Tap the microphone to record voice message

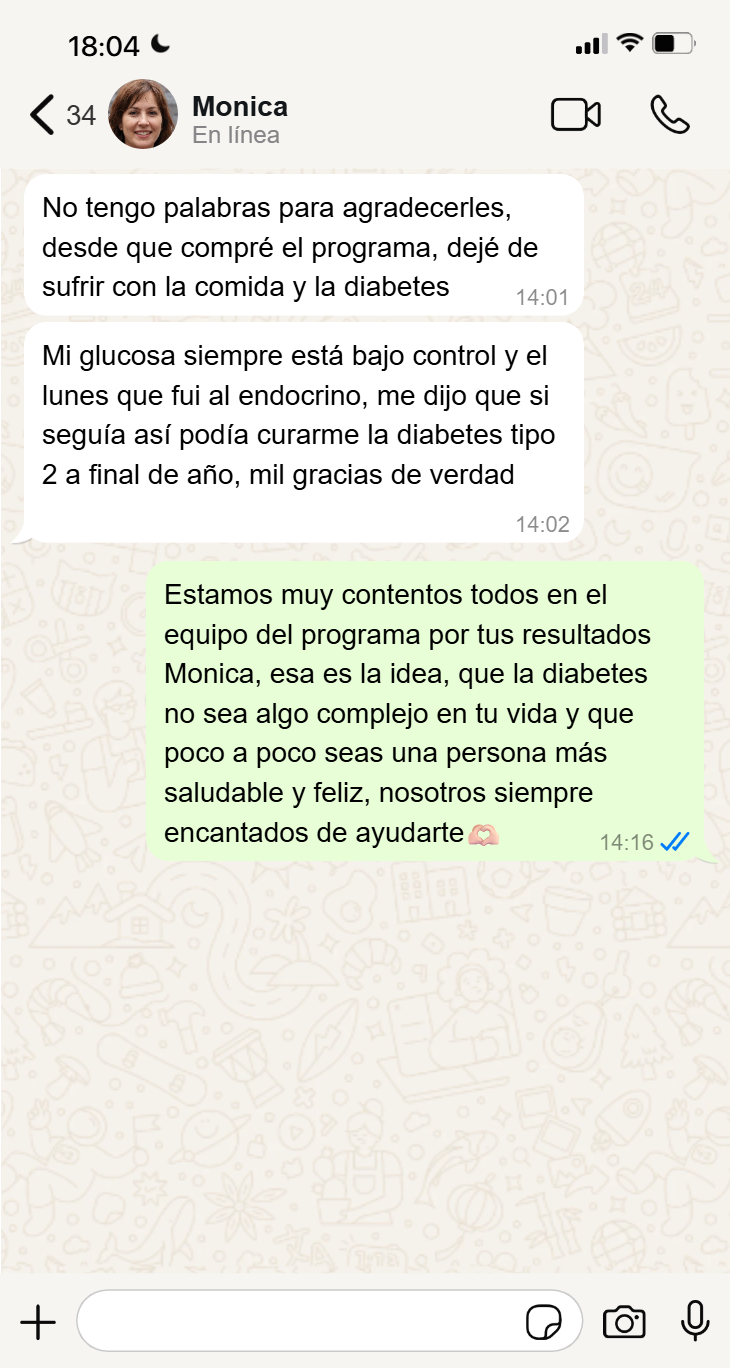[x=695, y=1322]
